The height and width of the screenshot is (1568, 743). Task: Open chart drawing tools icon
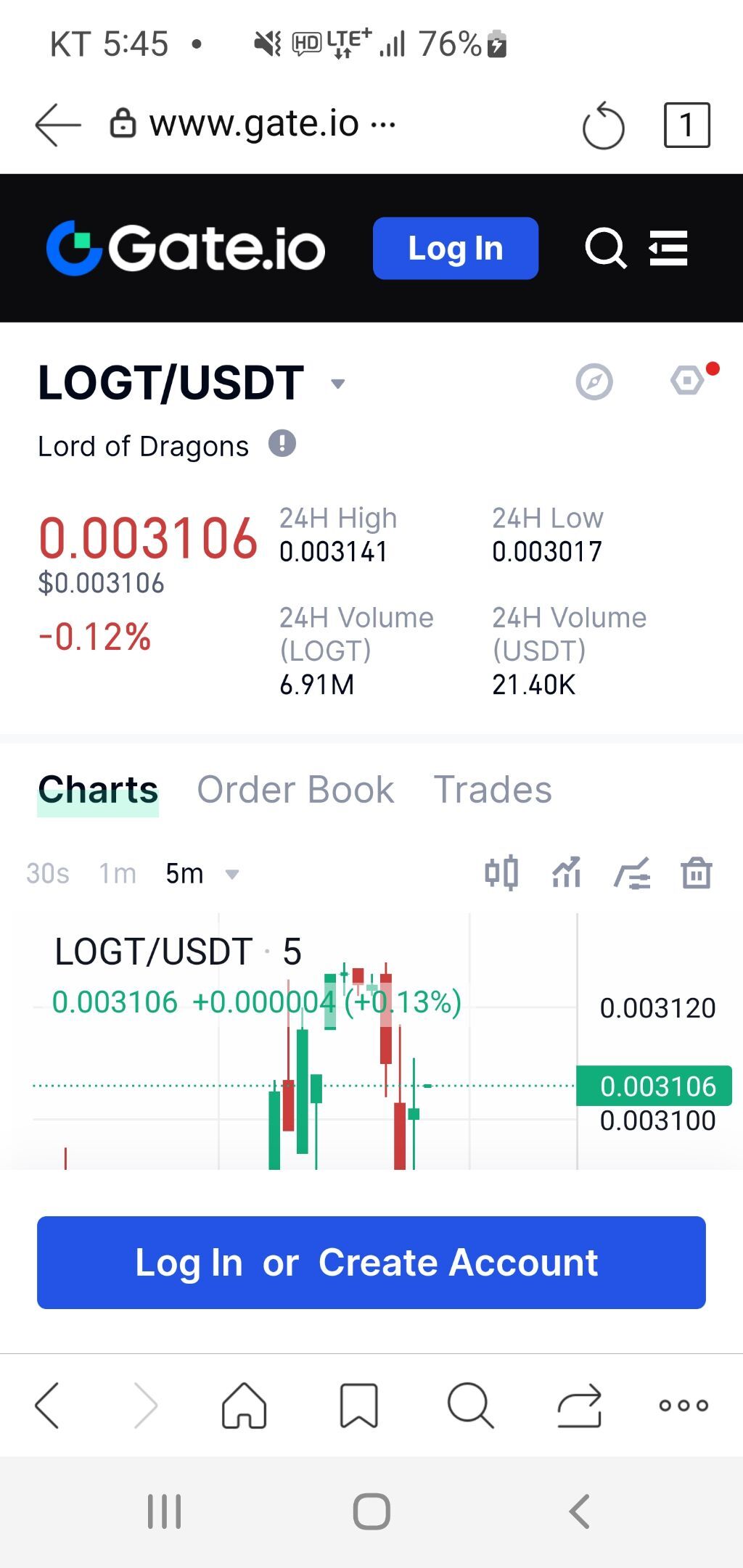[632, 872]
